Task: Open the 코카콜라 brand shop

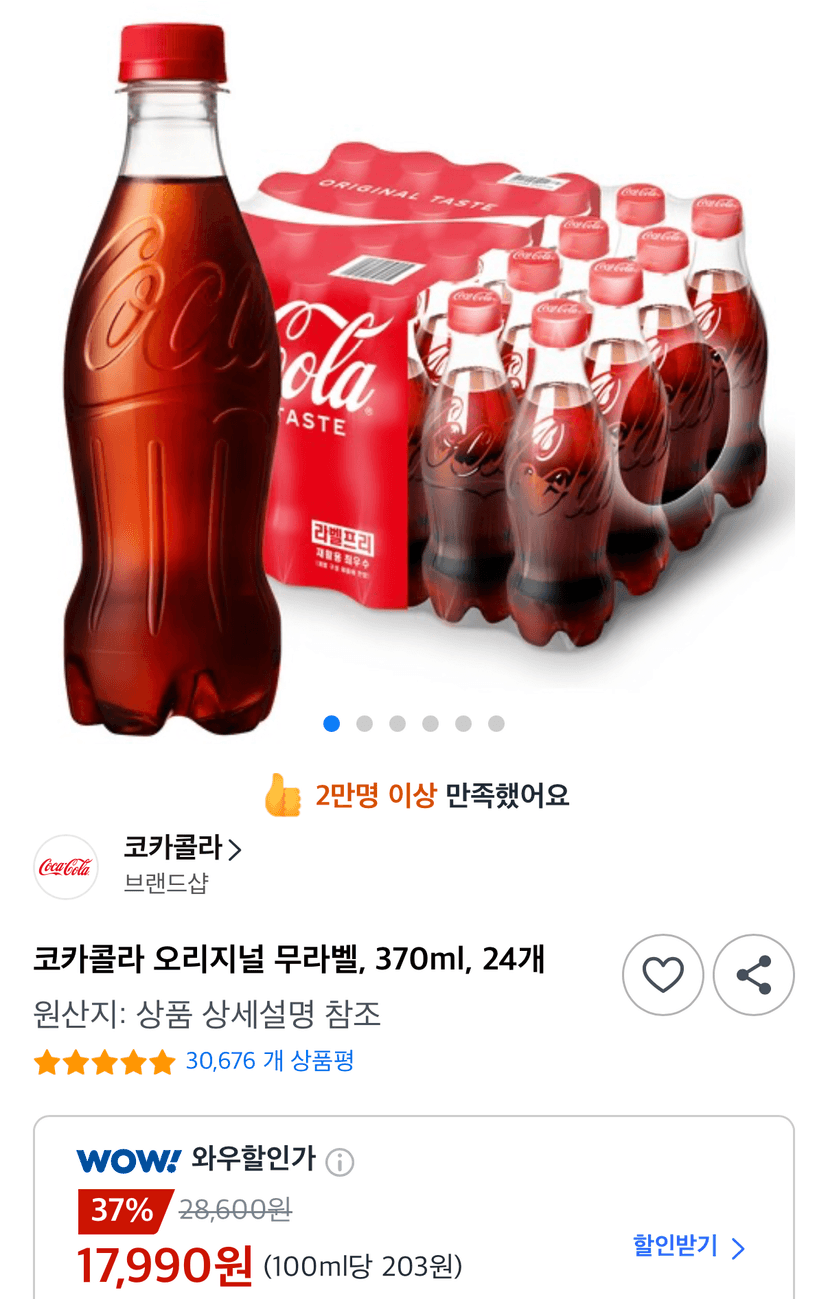Action: pyautogui.click(x=182, y=850)
